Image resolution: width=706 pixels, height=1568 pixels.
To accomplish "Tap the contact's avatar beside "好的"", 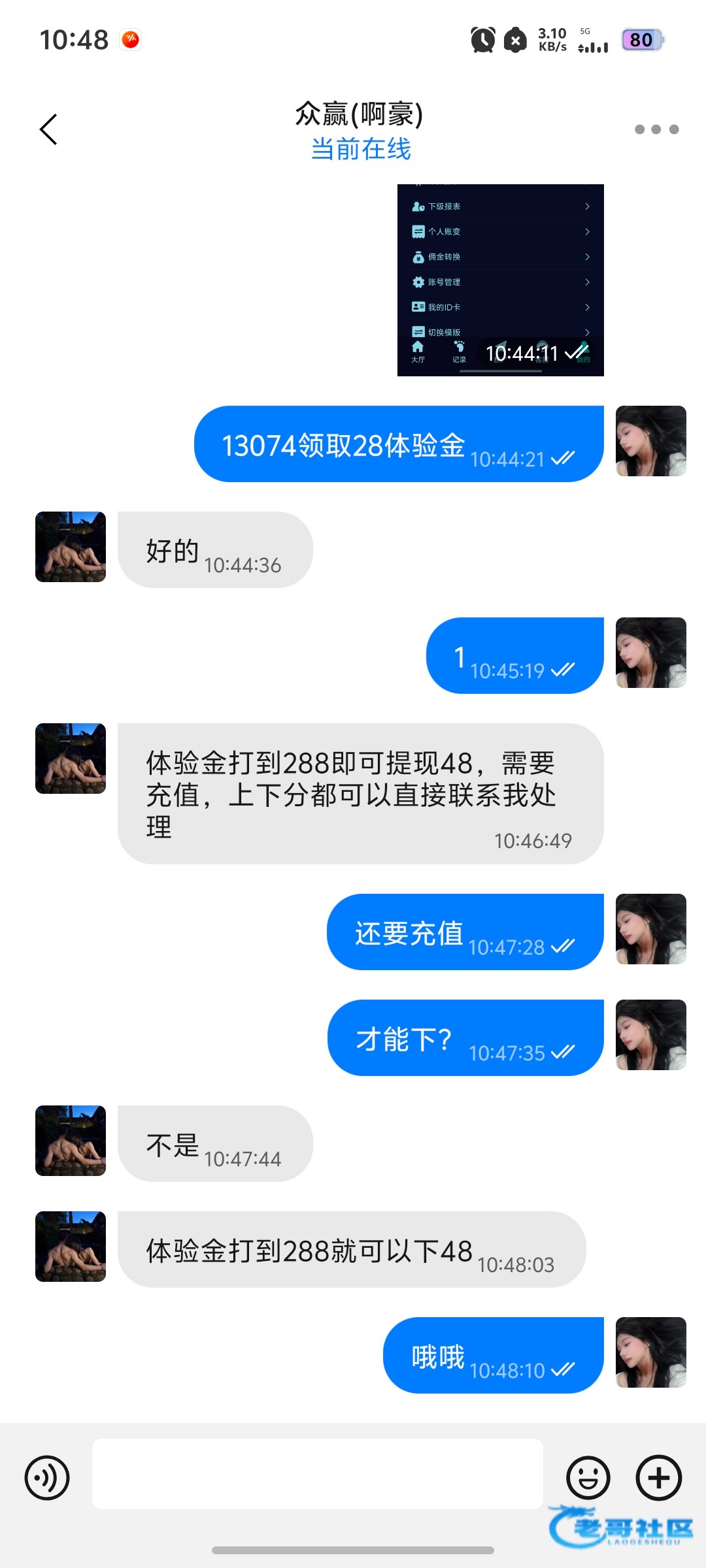I will coord(71,547).
